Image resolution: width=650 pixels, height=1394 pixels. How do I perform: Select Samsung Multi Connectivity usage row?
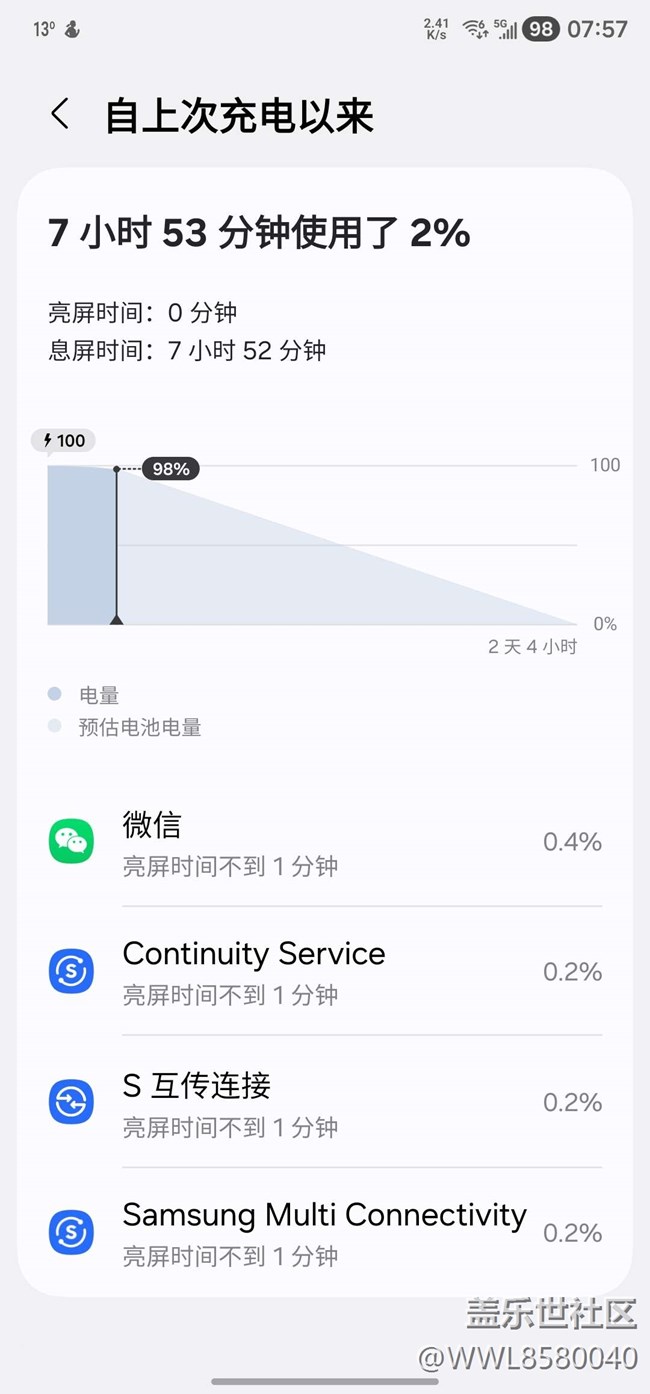(325, 1232)
